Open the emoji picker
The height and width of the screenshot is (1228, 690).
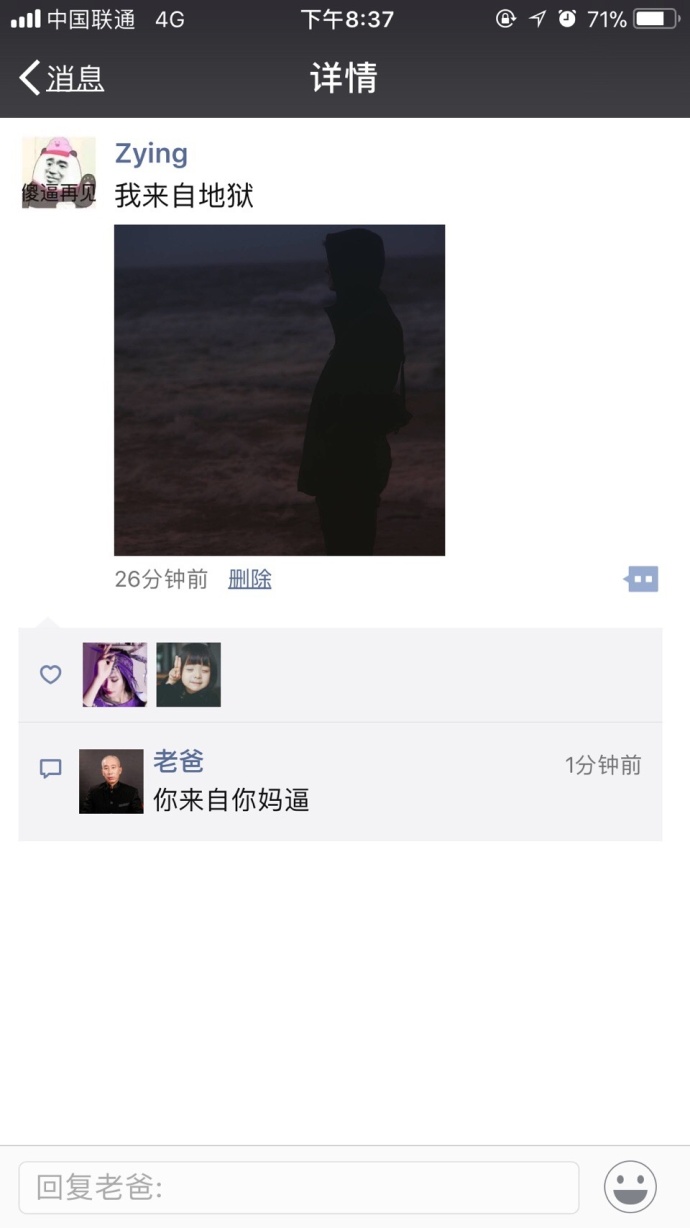pos(630,1187)
